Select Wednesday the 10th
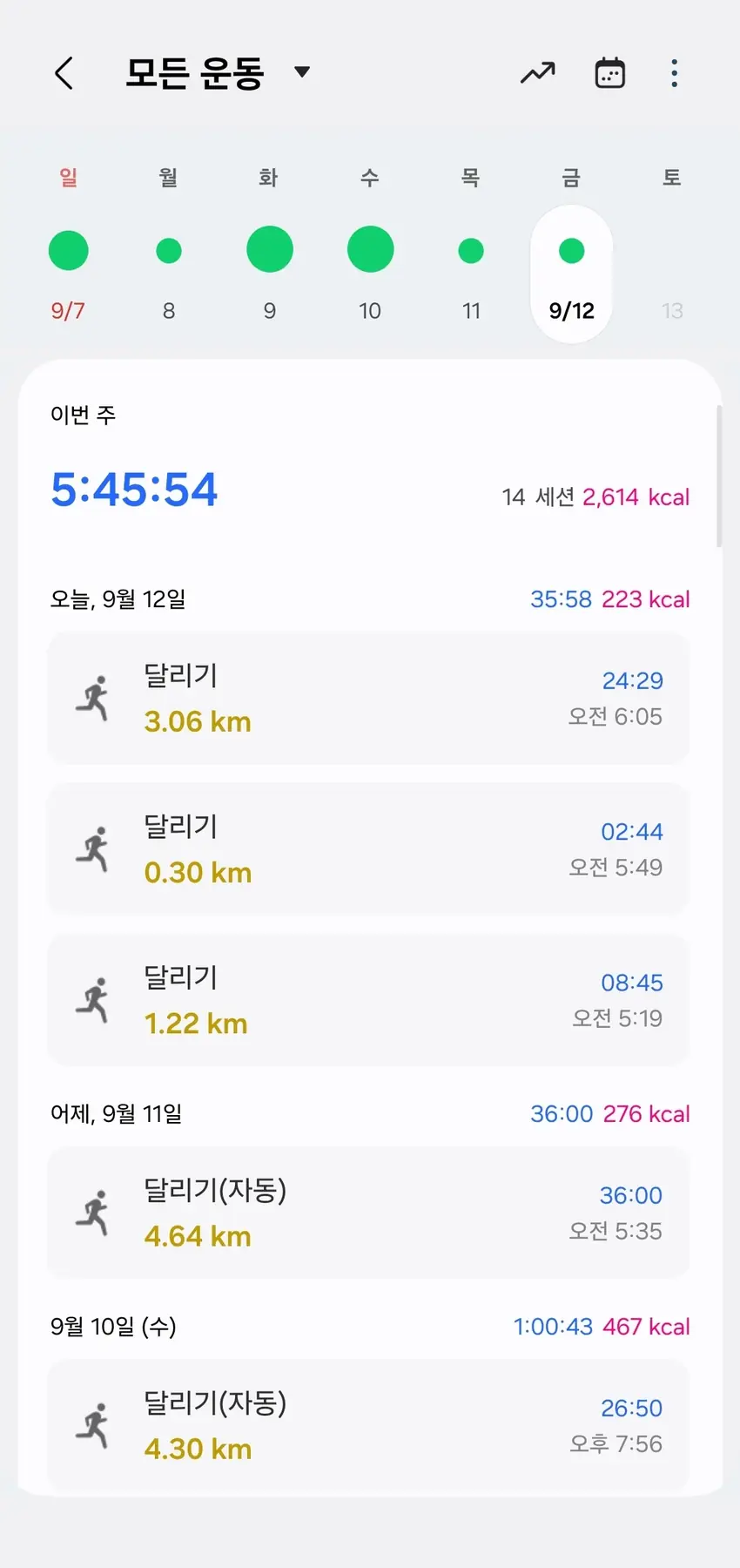740x1568 pixels. click(370, 253)
